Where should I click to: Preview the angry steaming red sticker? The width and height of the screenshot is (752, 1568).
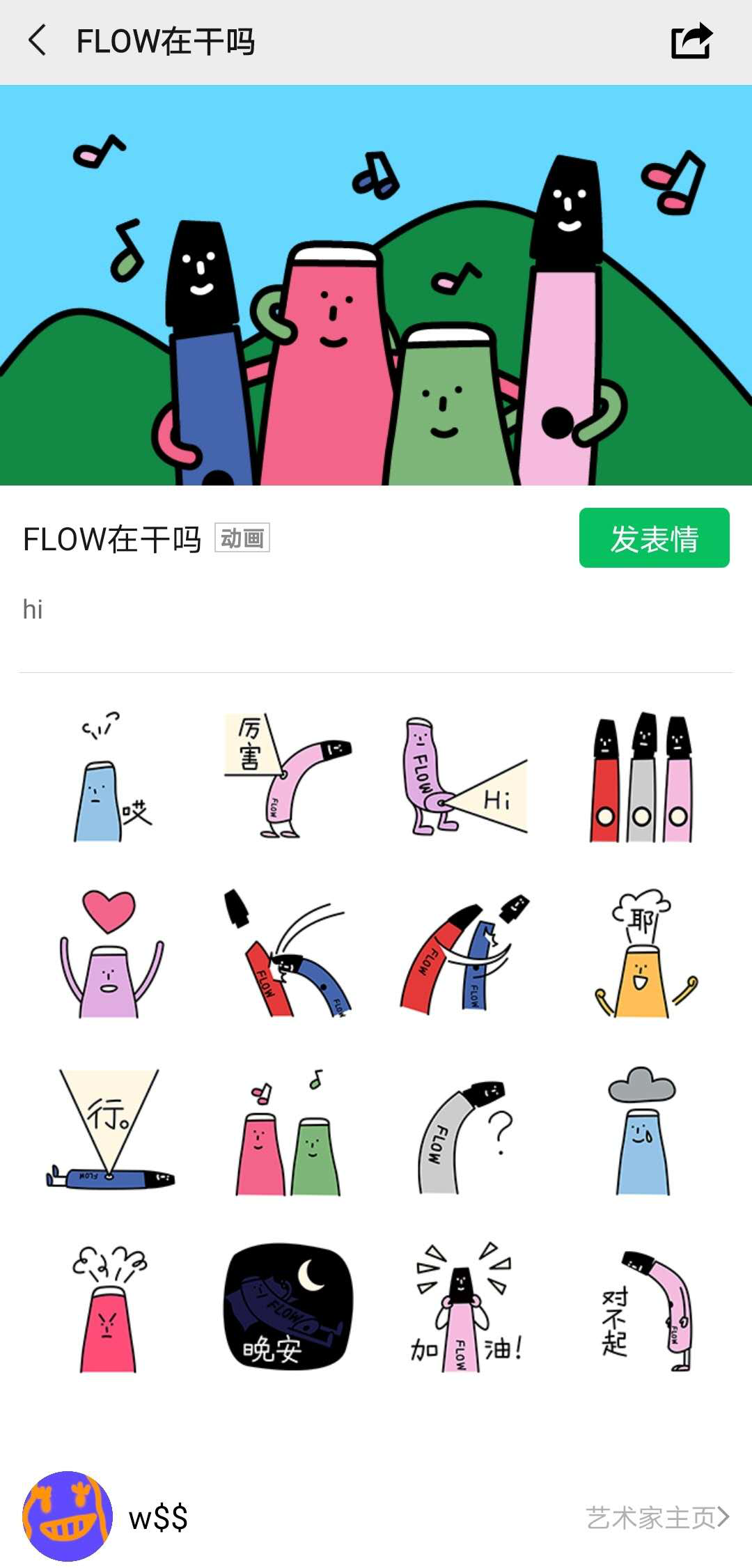point(109,1308)
